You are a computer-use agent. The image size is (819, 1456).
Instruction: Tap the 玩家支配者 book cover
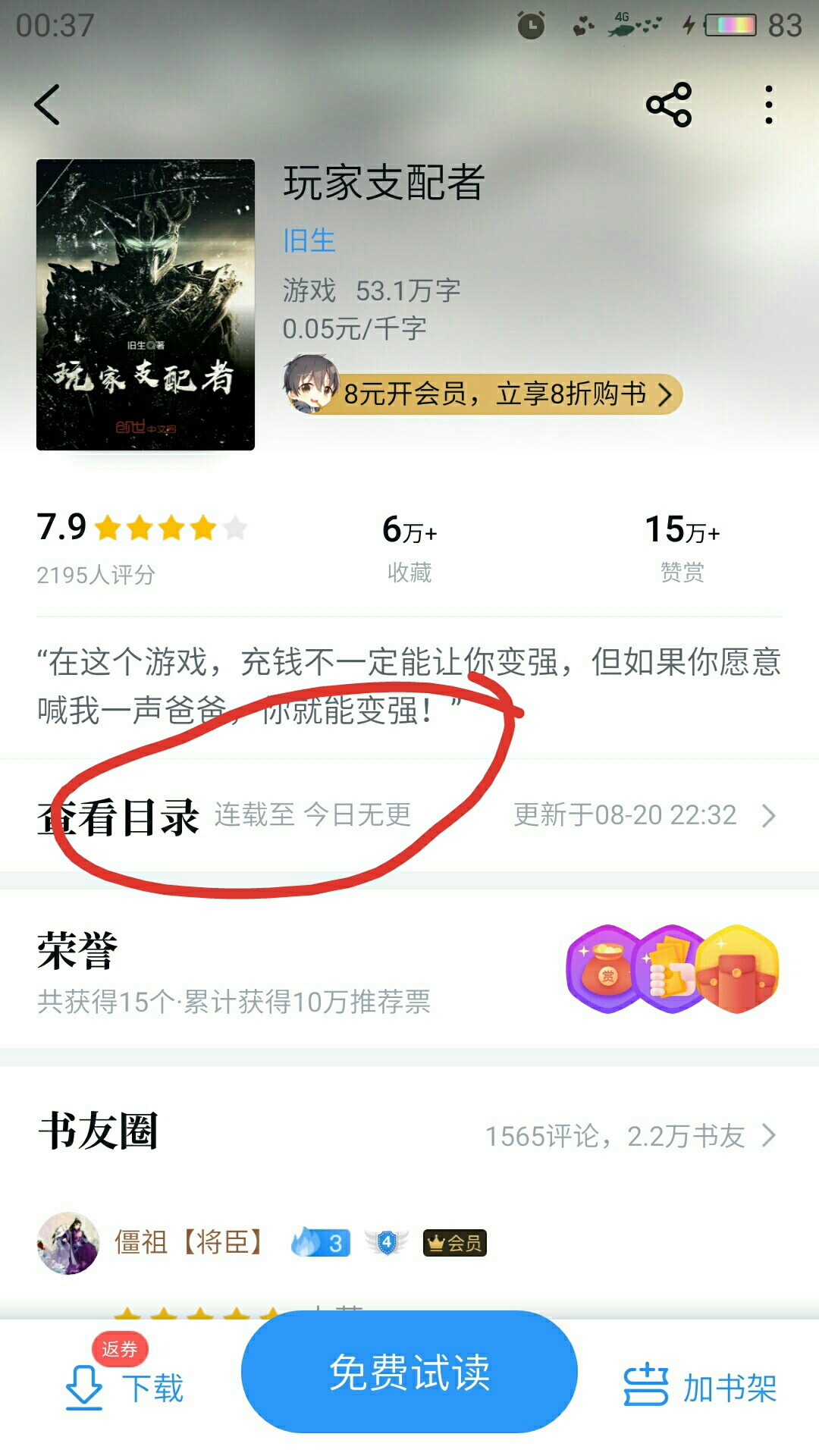(146, 305)
